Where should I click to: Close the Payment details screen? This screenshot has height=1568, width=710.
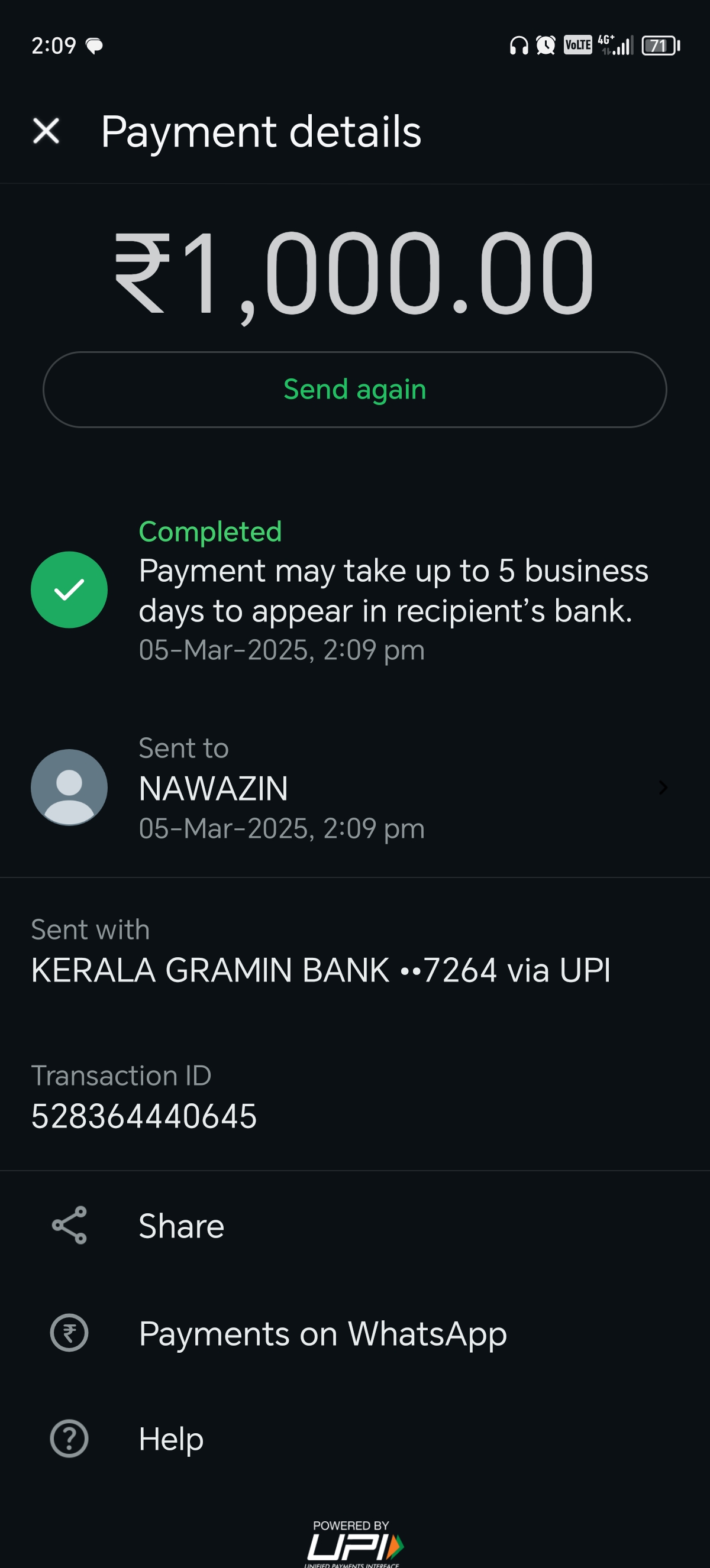coord(46,131)
